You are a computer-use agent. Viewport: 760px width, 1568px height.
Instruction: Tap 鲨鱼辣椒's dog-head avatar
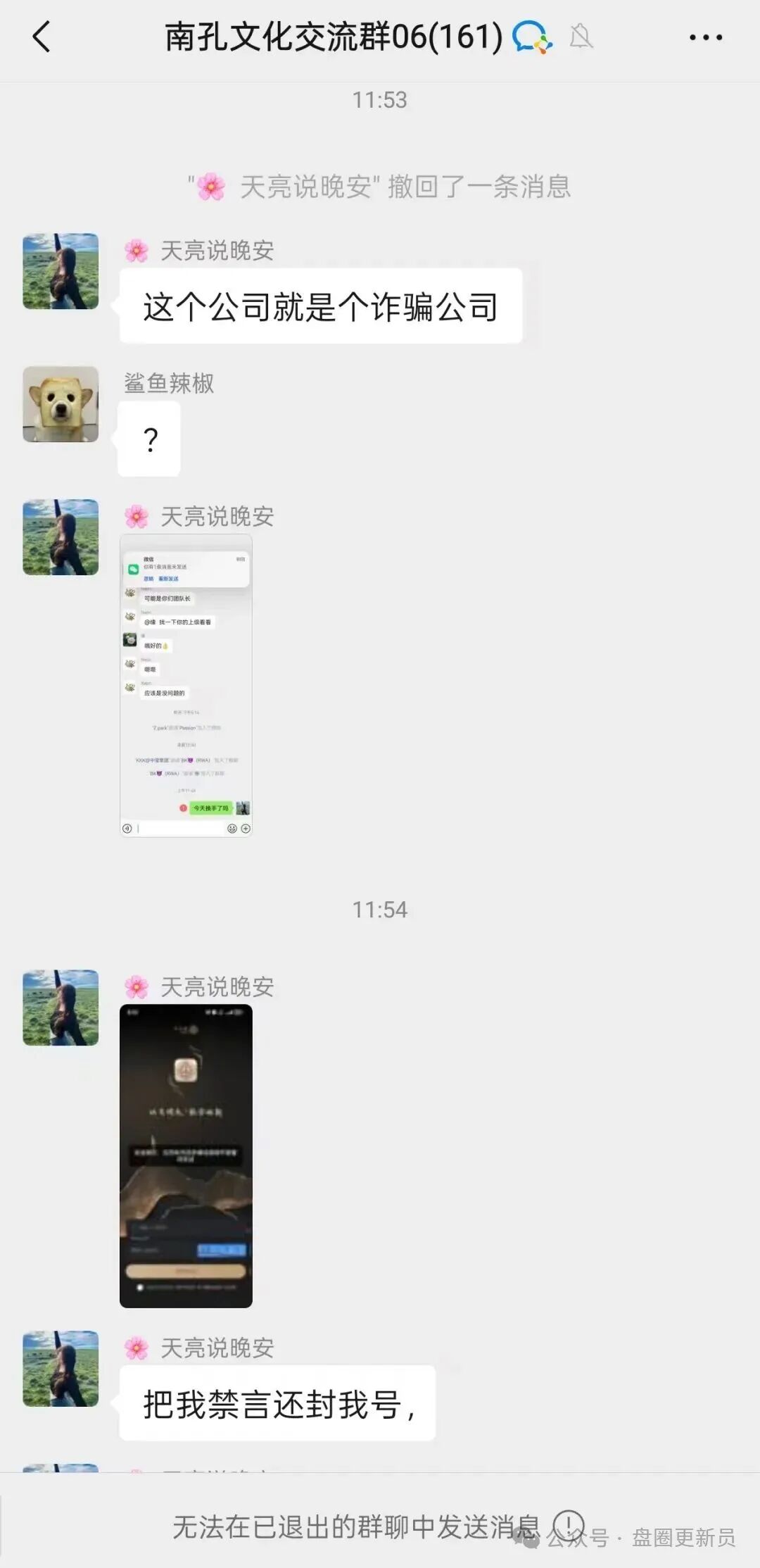coord(61,405)
